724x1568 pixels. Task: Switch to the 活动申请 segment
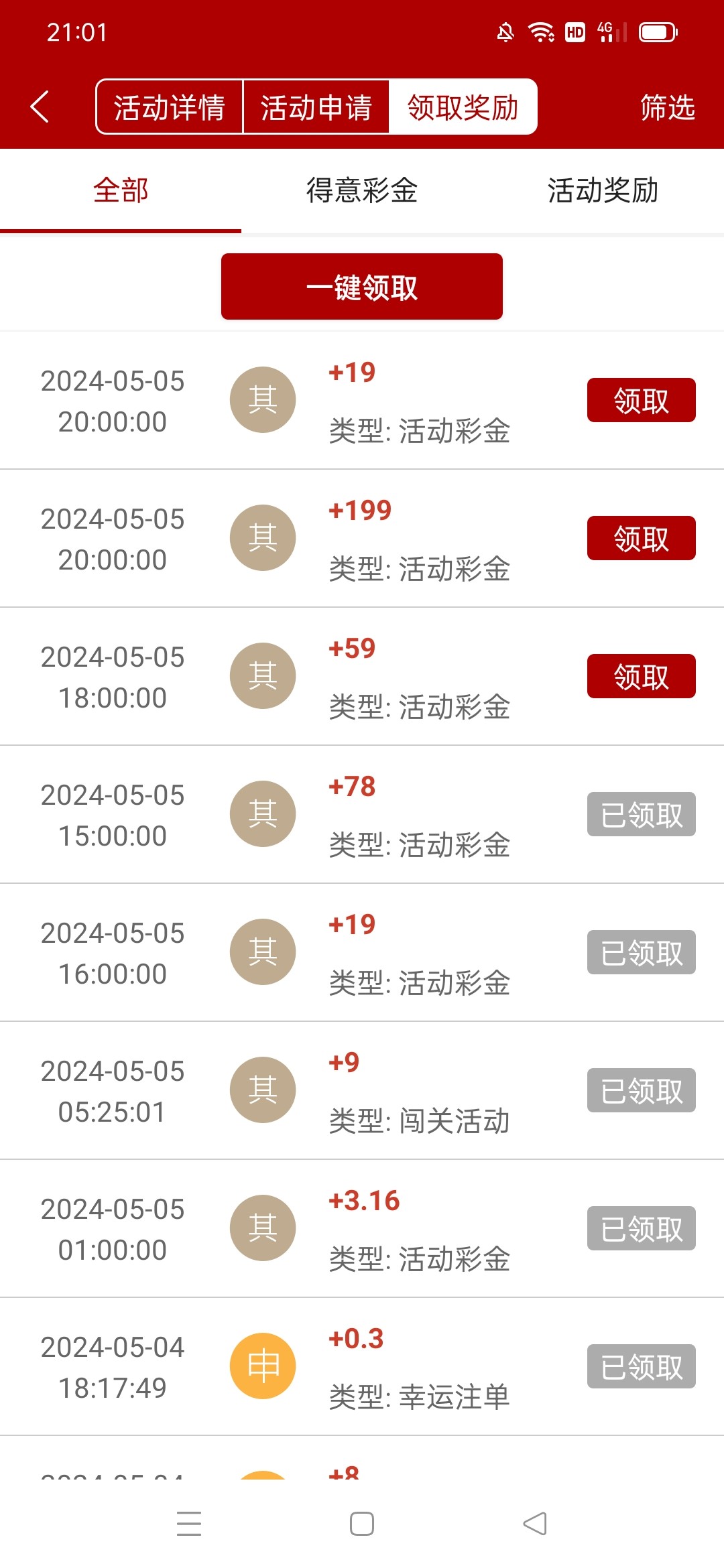tap(316, 107)
